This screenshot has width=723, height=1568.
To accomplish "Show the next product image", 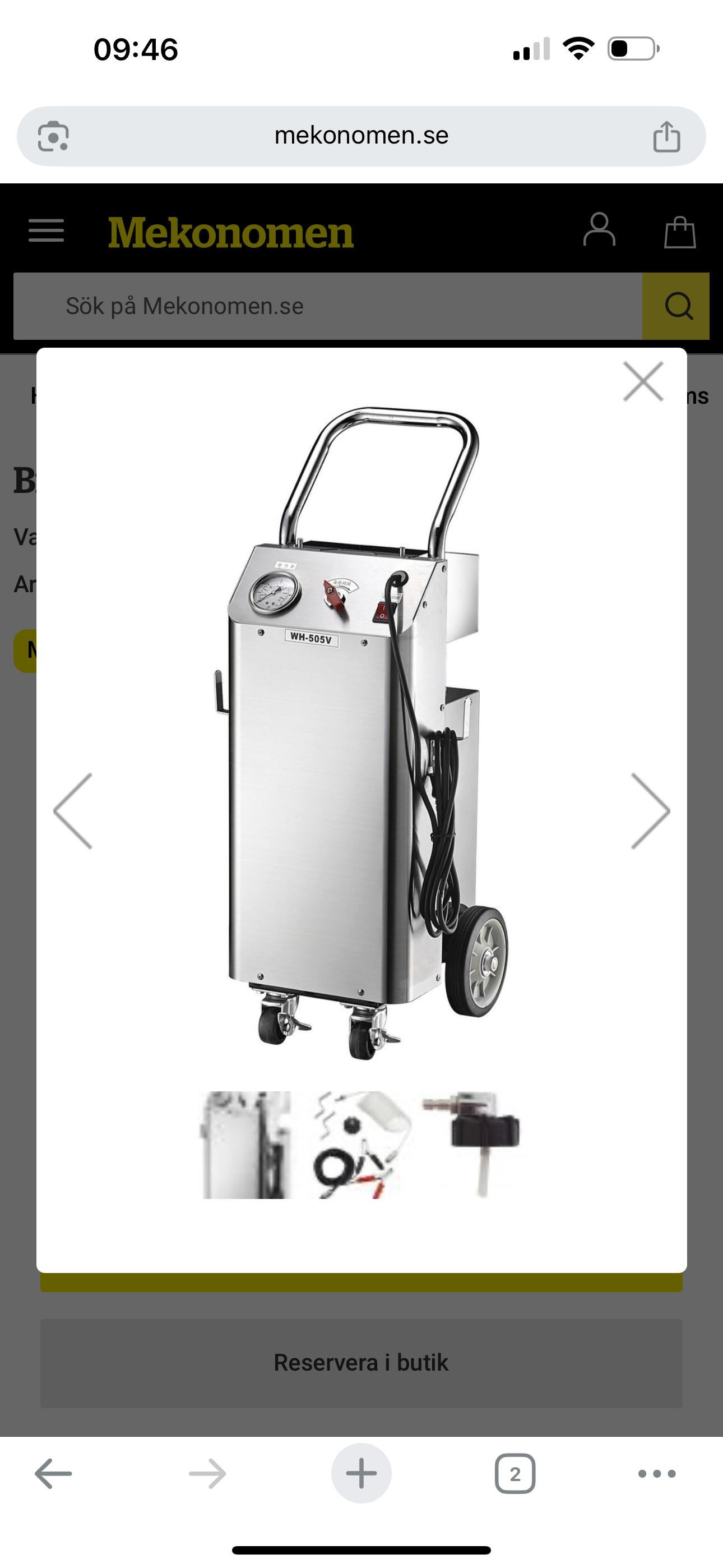I will [650, 811].
